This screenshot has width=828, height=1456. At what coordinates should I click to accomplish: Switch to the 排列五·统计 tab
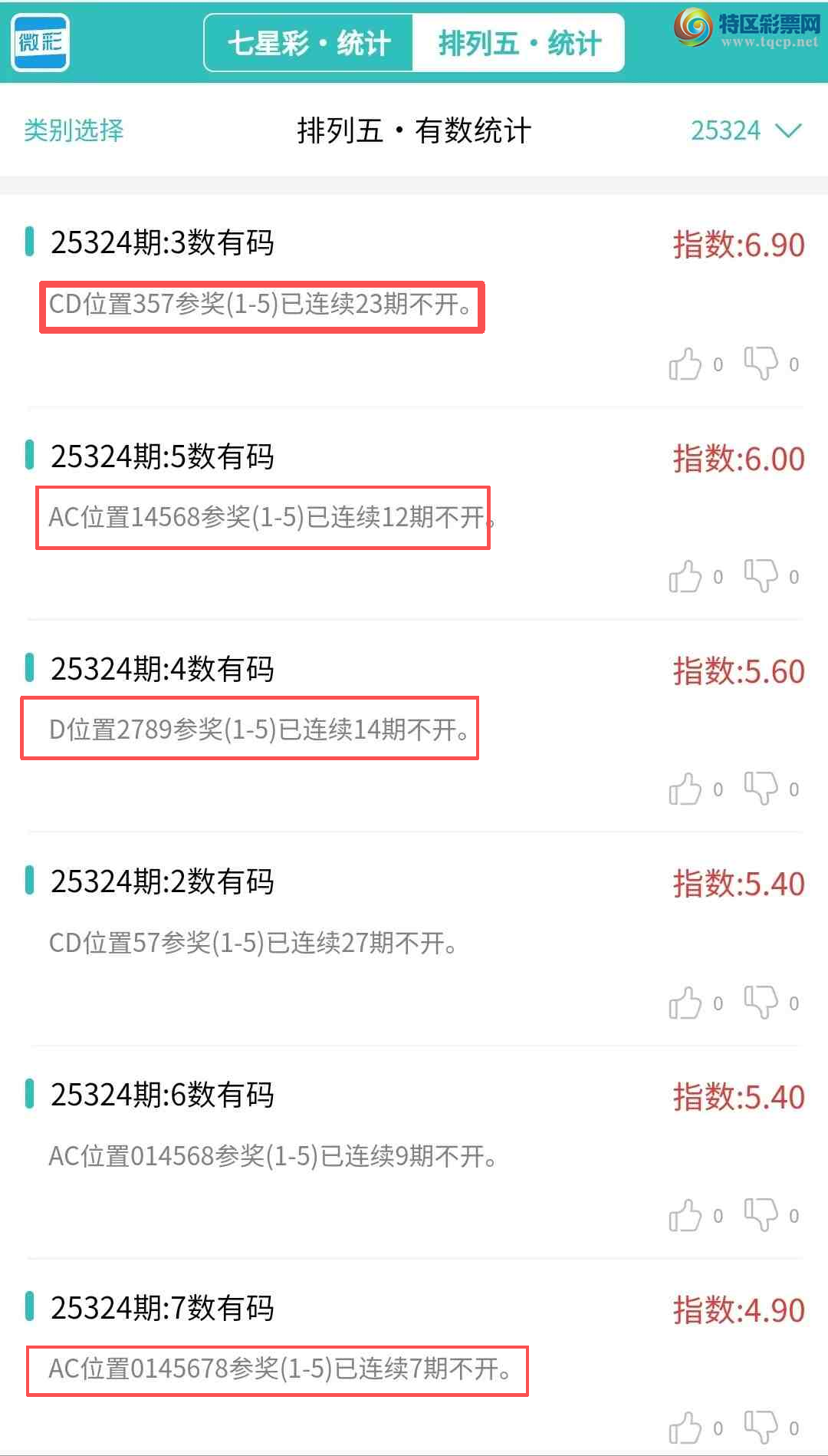pos(518,42)
